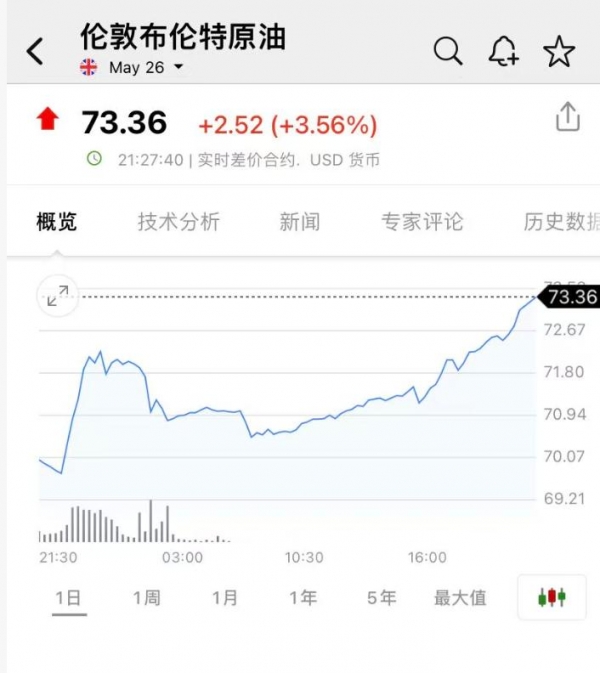Show the 1月 price chart
The width and height of the screenshot is (600, 673).
tap(225, 598)
